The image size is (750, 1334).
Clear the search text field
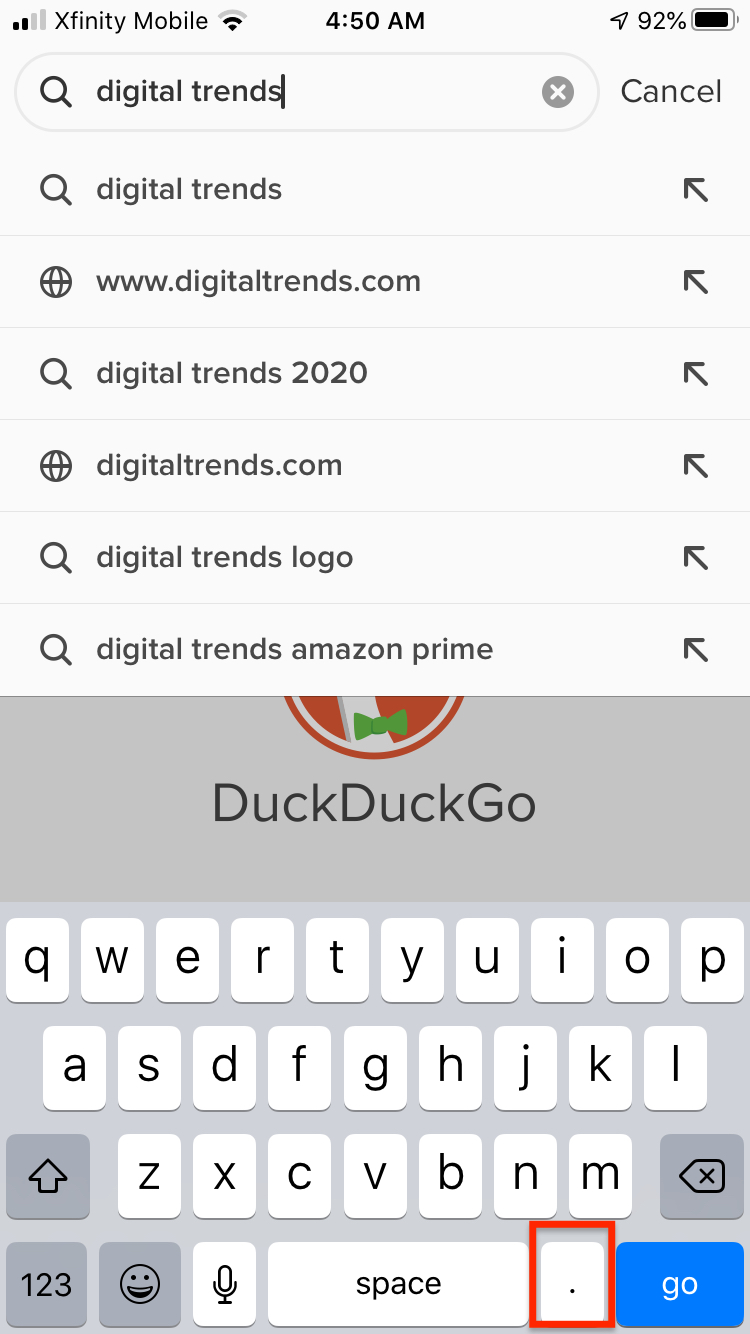pos(558,92)
